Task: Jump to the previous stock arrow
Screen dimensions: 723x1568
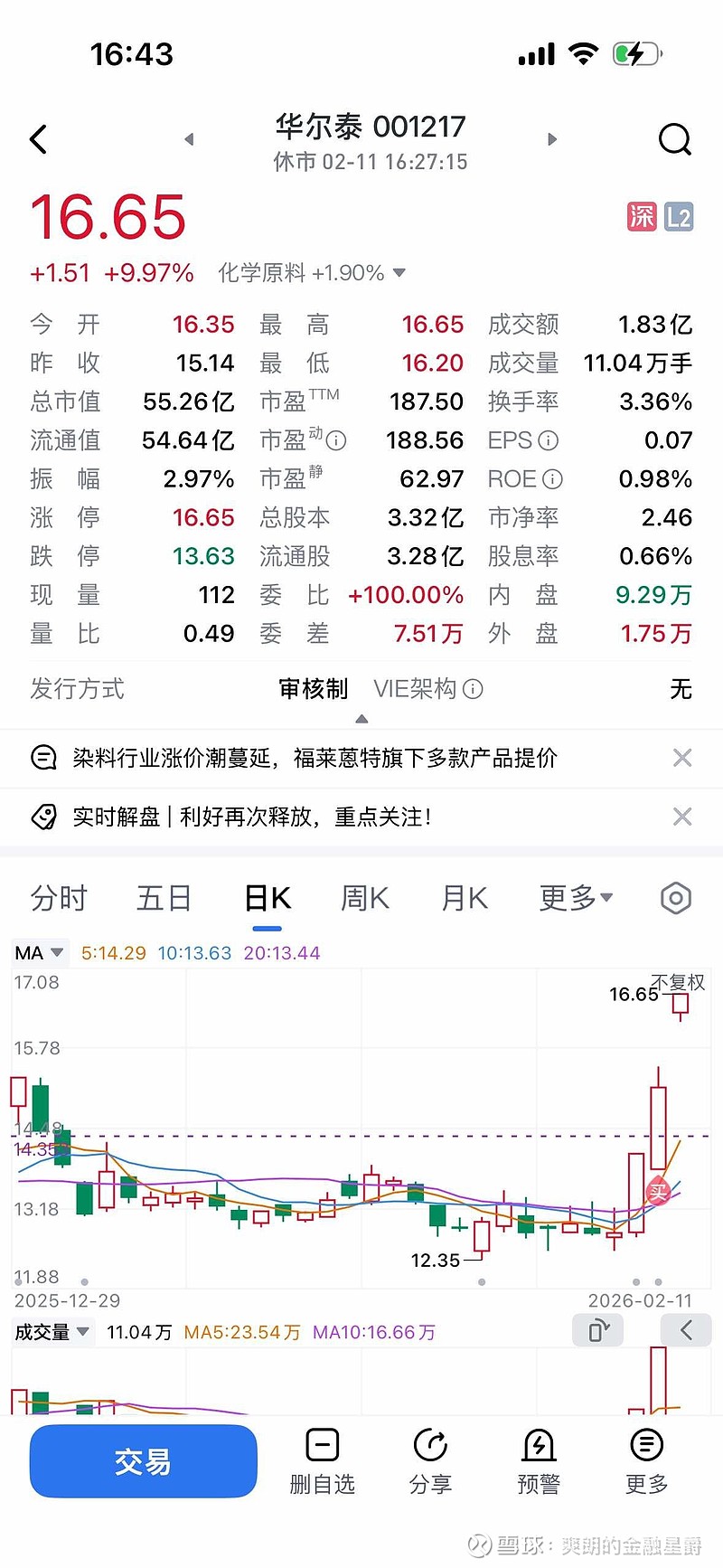Action: [x=189, y=139]
